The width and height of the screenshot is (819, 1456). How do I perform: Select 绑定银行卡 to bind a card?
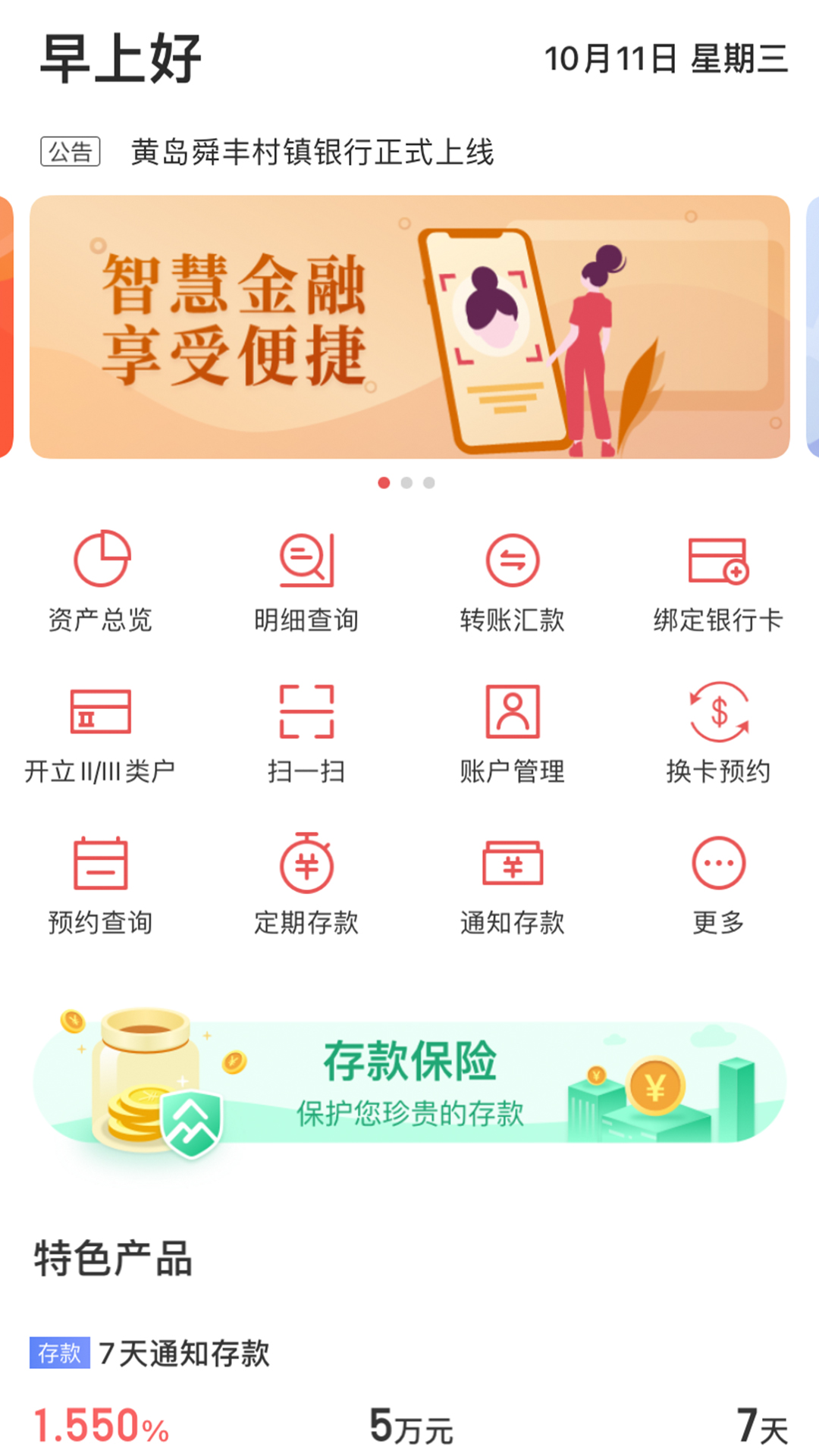click(718, 580)
